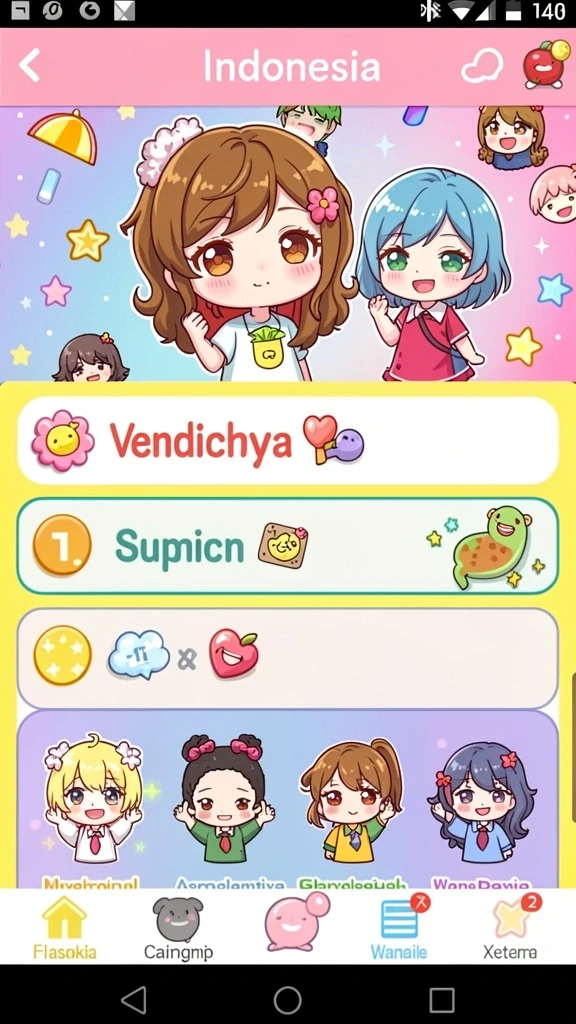
Task: Select the Supnicn row
Action: [288, 545]
